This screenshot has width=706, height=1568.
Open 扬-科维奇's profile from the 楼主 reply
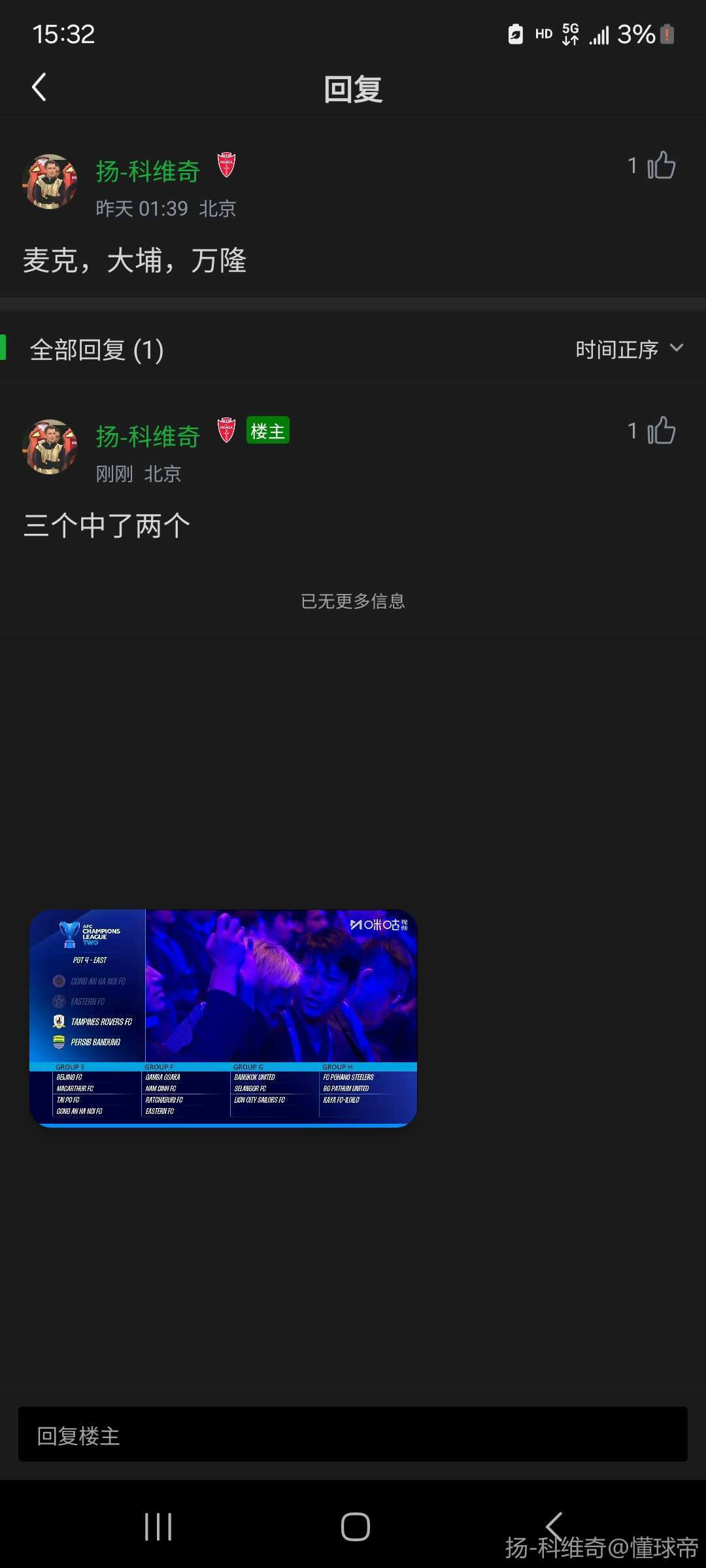click(x=148, y=436)
